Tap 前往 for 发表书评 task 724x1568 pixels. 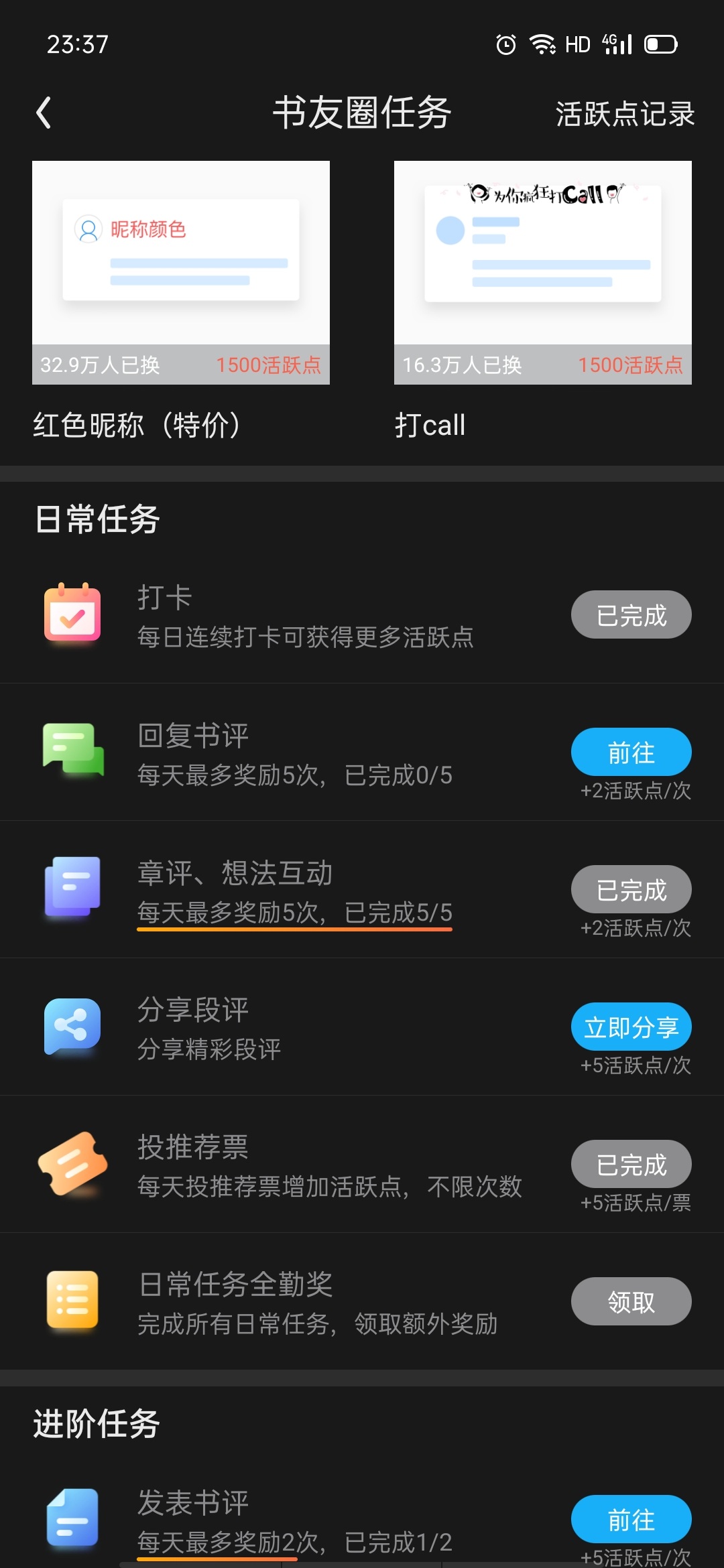click(x=631, y=1519)
